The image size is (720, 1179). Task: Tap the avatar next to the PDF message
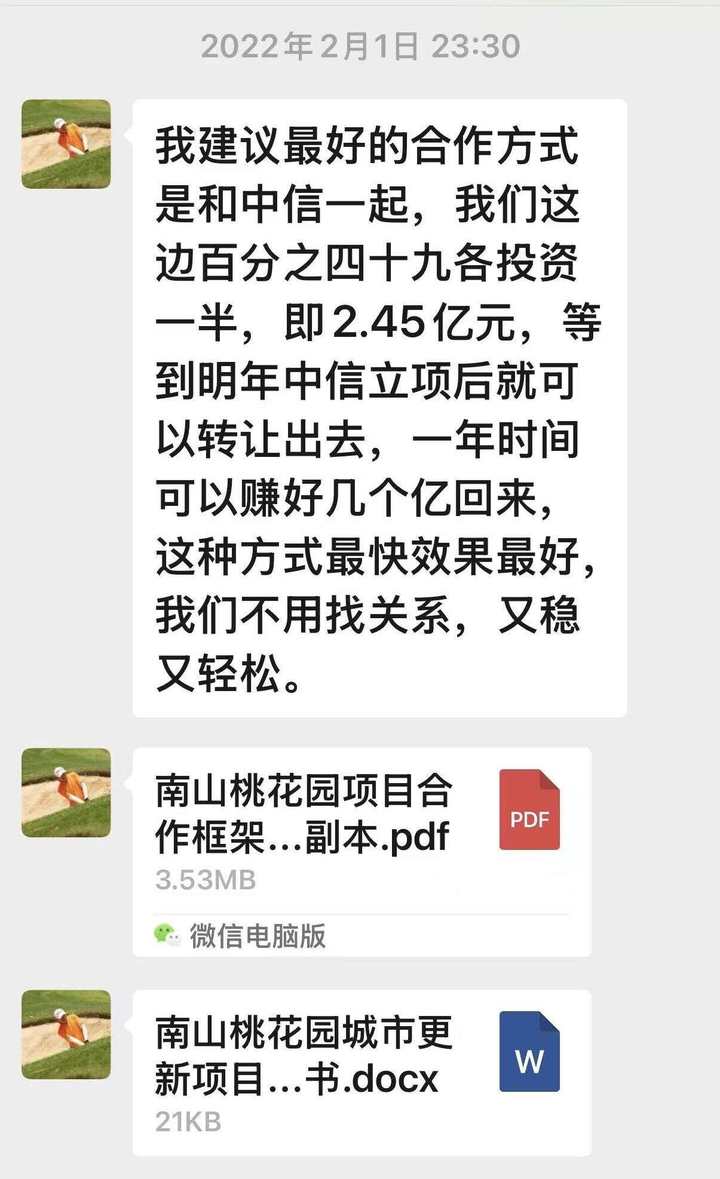click(66, 792)
